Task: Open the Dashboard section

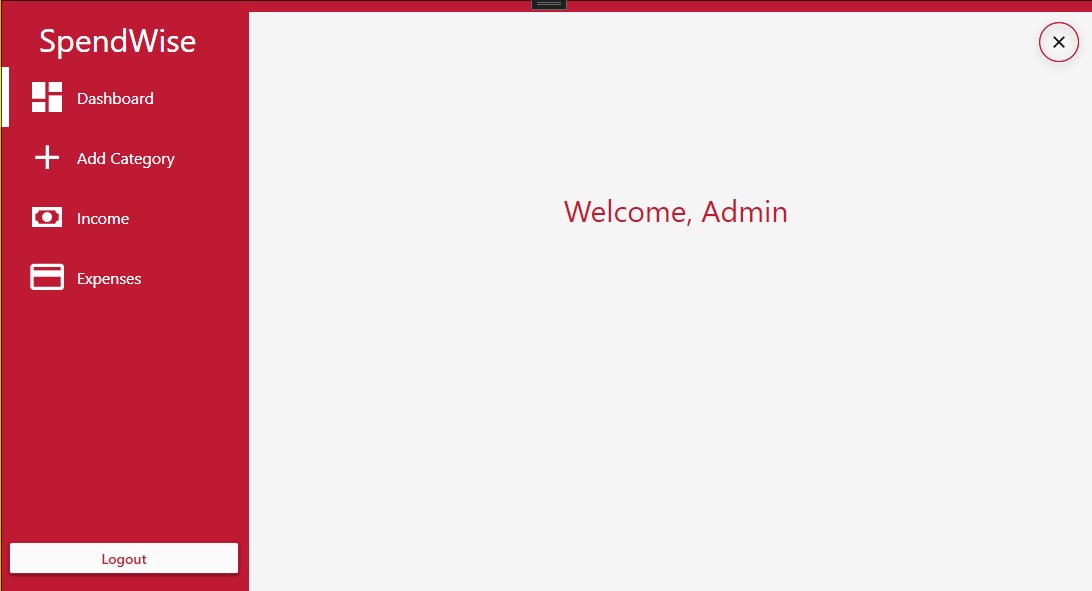Action: click(x=114, y=98)
